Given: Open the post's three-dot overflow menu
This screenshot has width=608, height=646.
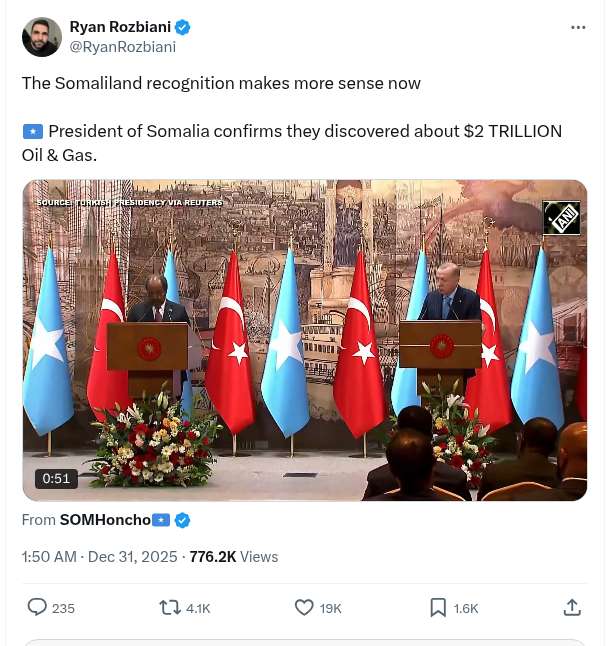Looking at the screenshot, I should click(x=578, y=27).
